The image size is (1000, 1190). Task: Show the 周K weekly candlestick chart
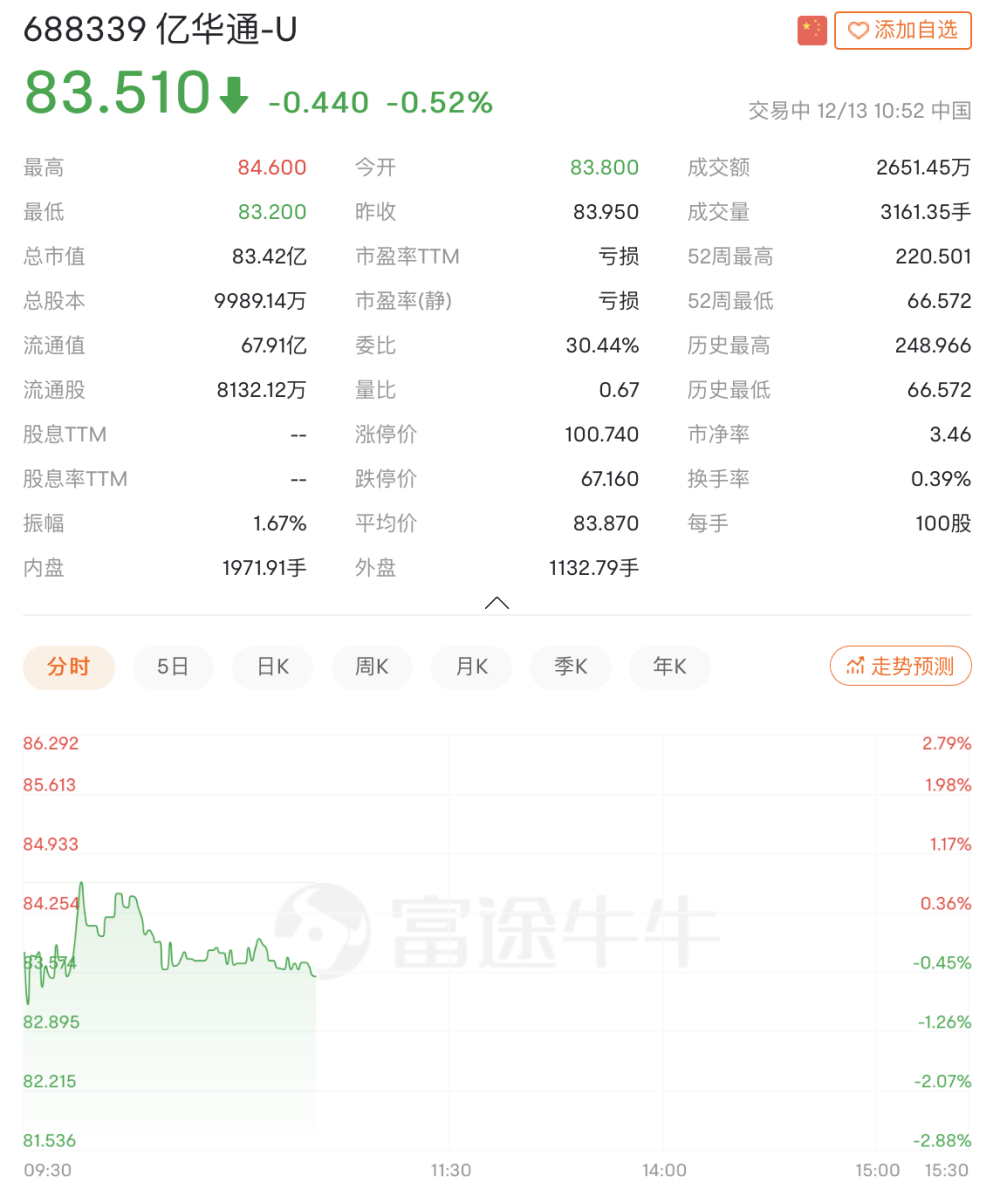tap(371, 667)
